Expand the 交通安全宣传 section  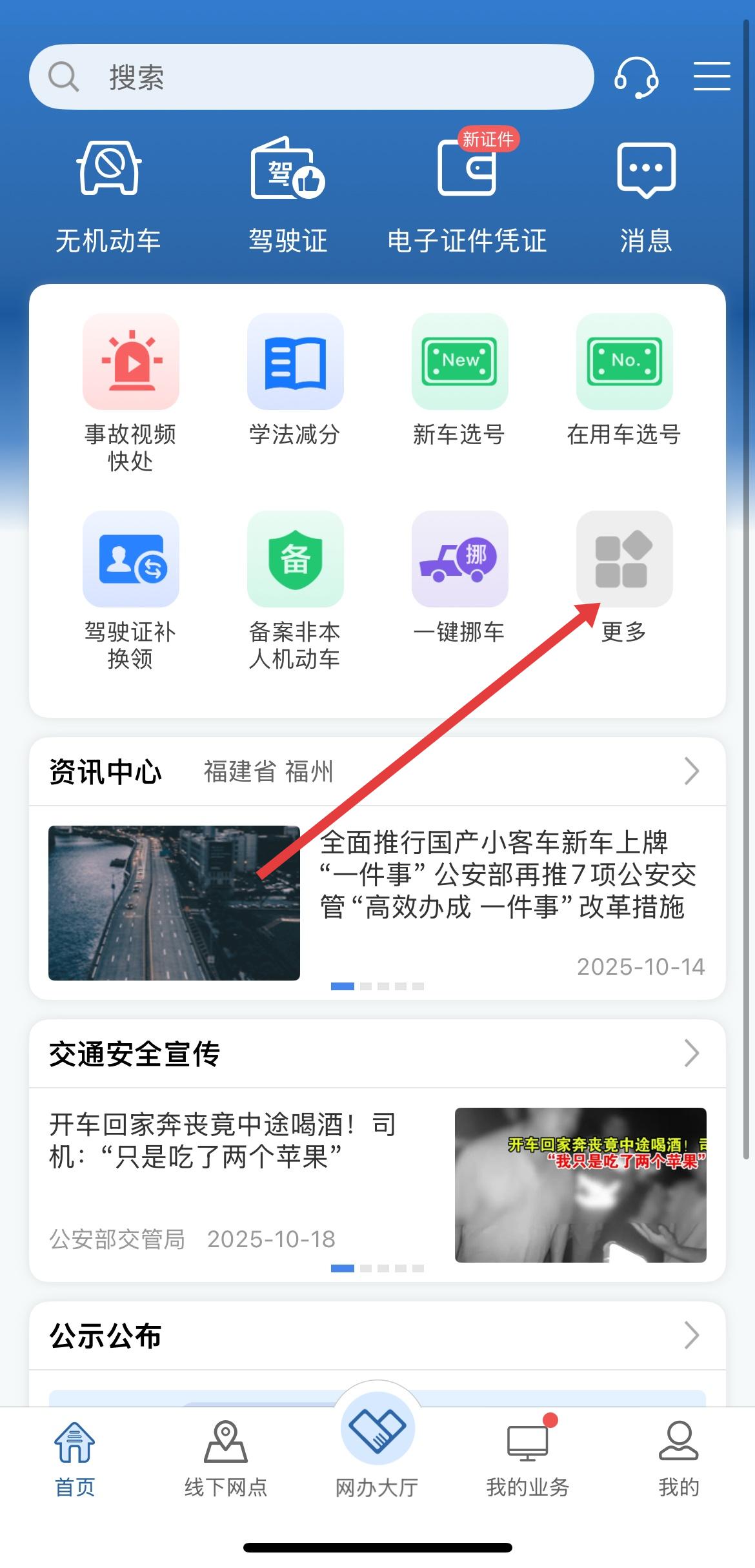tap(691, 1054)
